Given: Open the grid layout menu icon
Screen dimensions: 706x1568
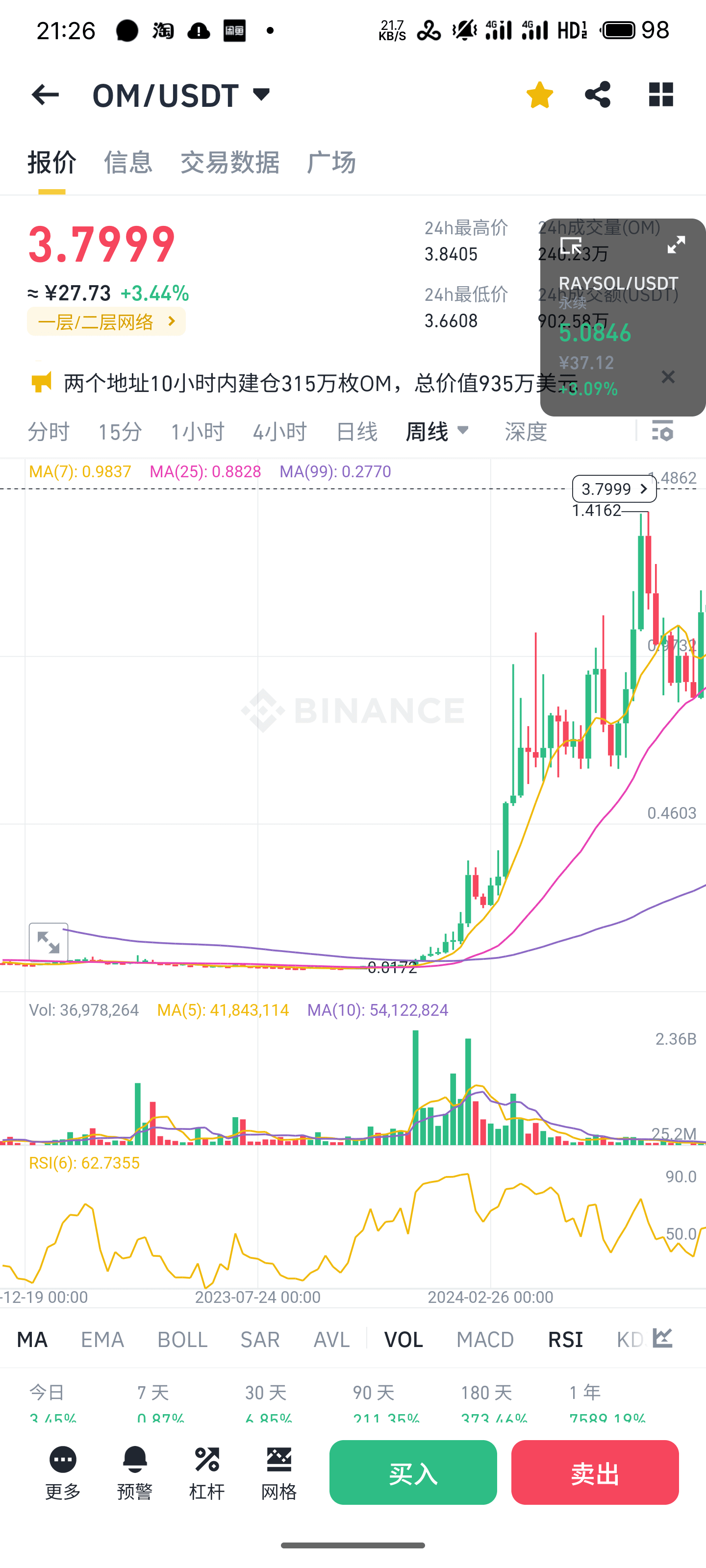Looking at the screenshot, I should click(661, 95).
